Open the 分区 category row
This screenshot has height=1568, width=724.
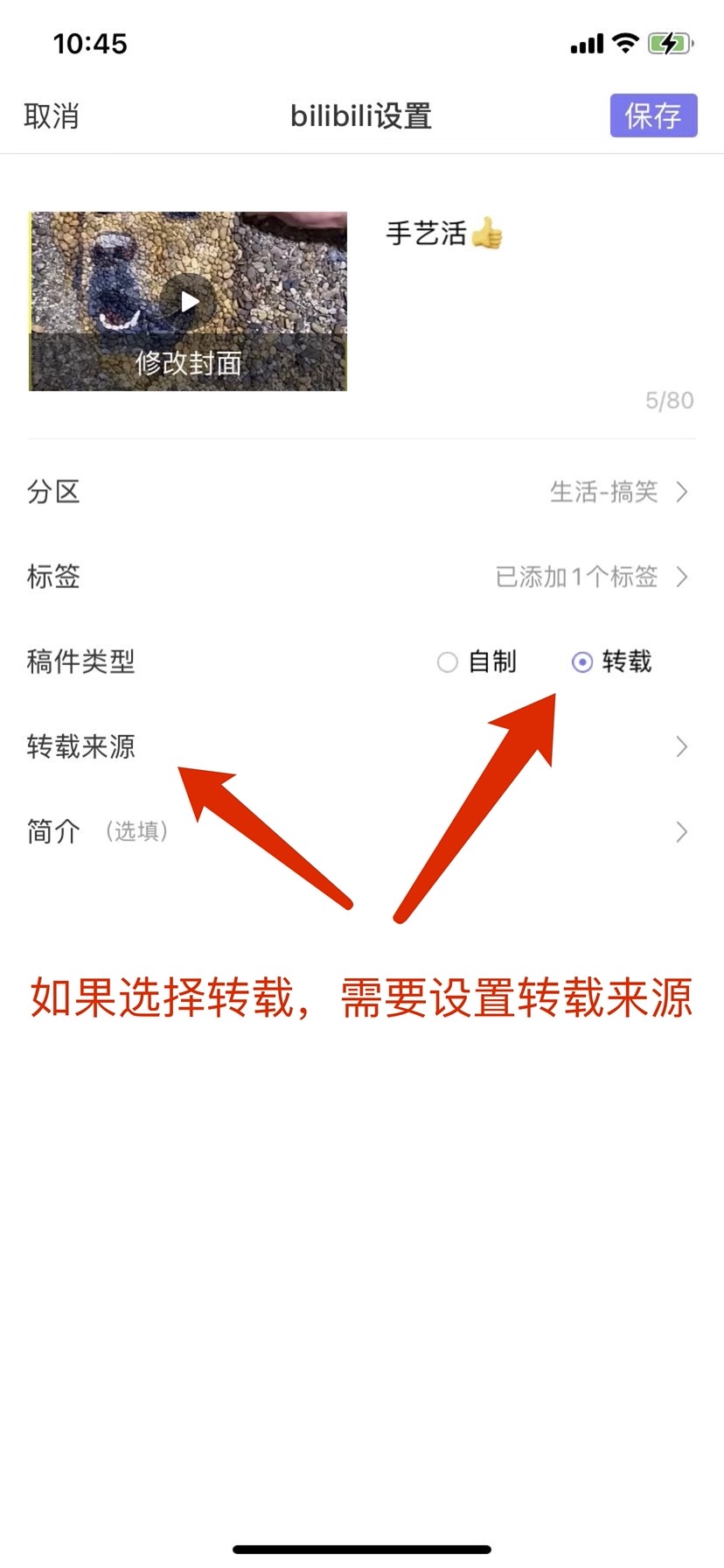(362, 493)
